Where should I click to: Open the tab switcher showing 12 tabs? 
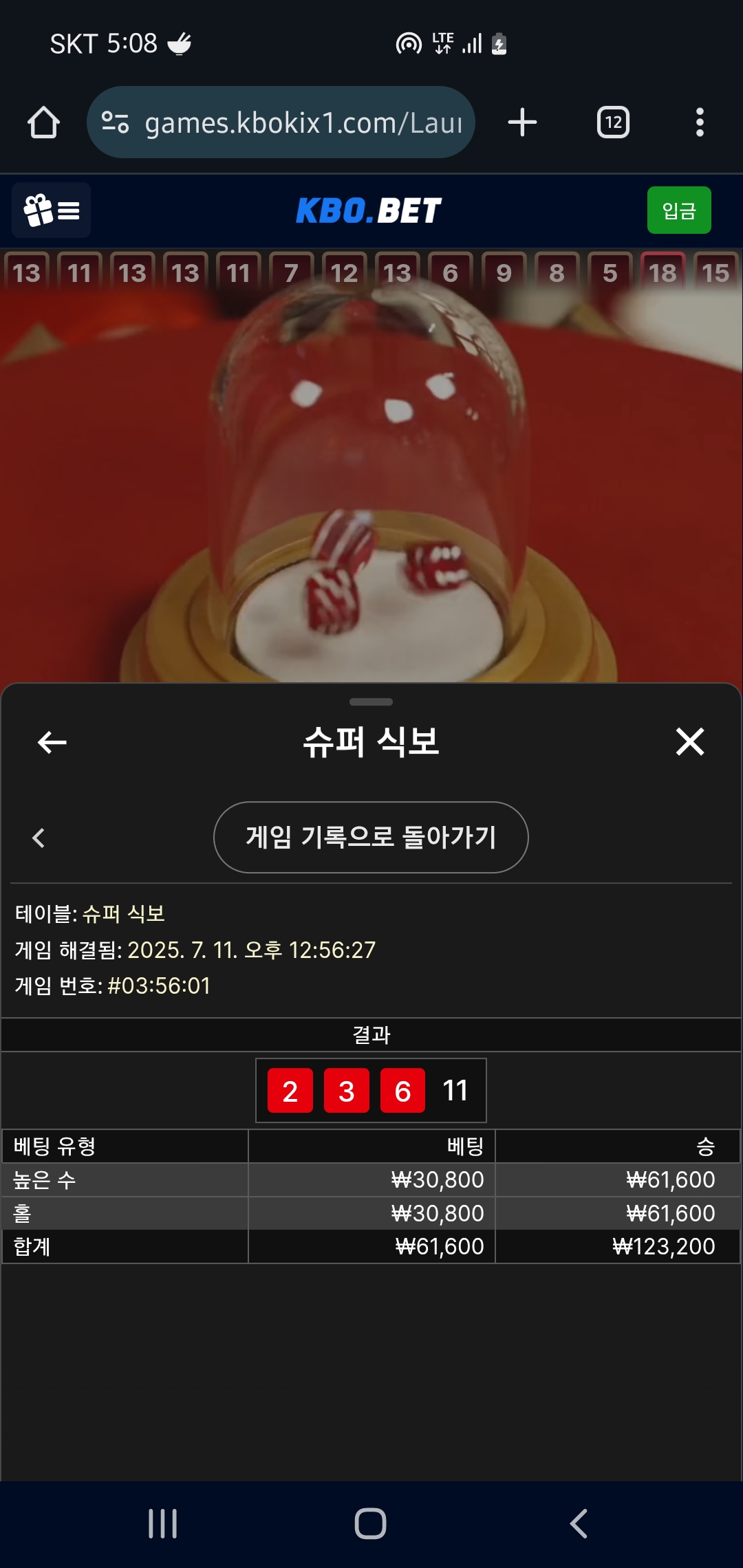(613, 123)
